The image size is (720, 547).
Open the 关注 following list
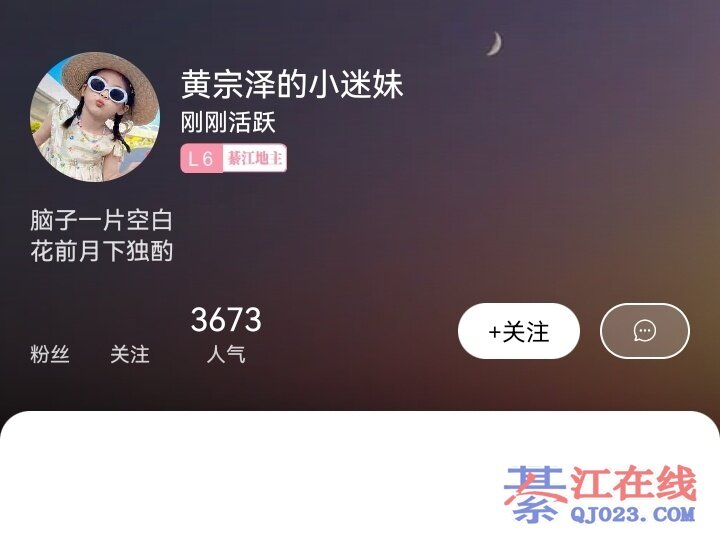[130, 354]
